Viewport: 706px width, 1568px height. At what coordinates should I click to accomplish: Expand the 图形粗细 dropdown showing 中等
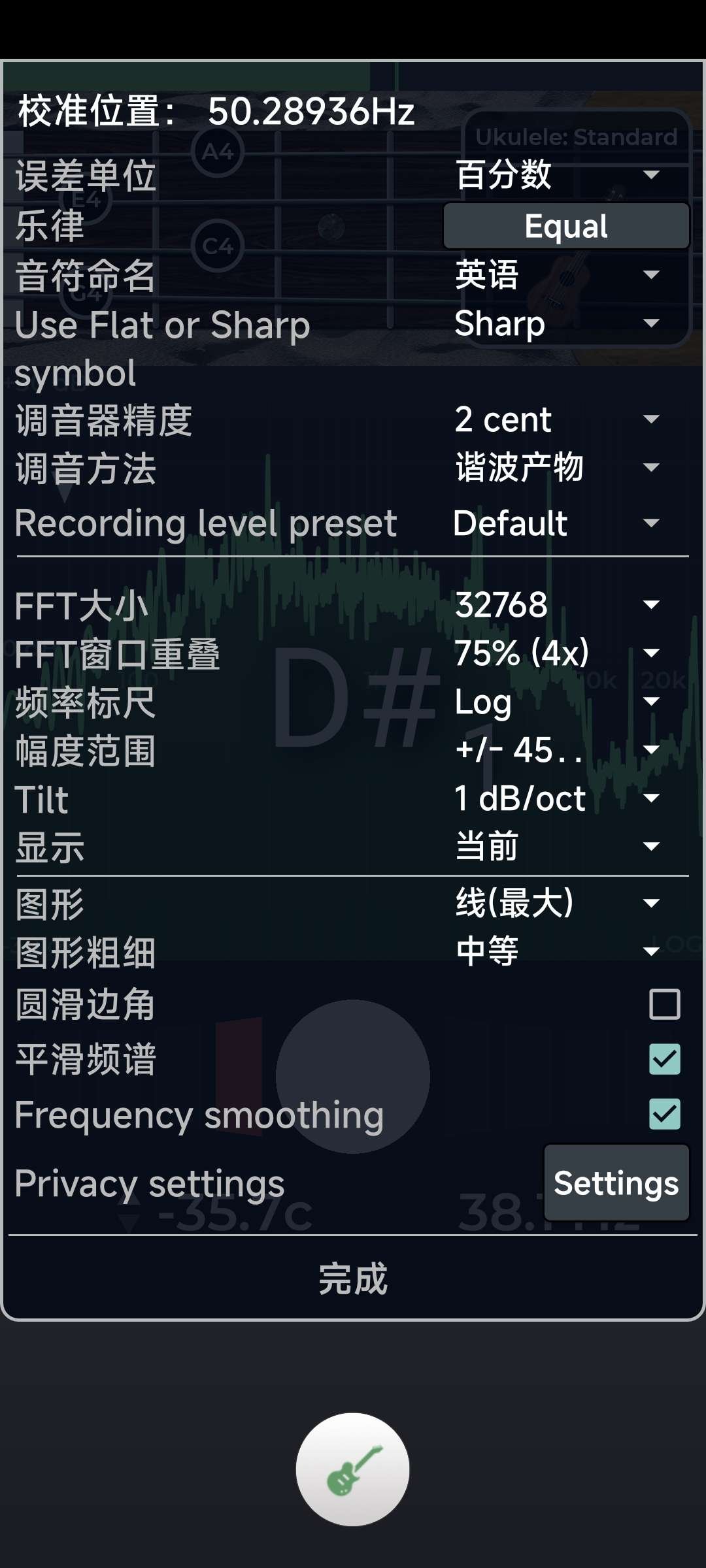(x=559, y=951)
